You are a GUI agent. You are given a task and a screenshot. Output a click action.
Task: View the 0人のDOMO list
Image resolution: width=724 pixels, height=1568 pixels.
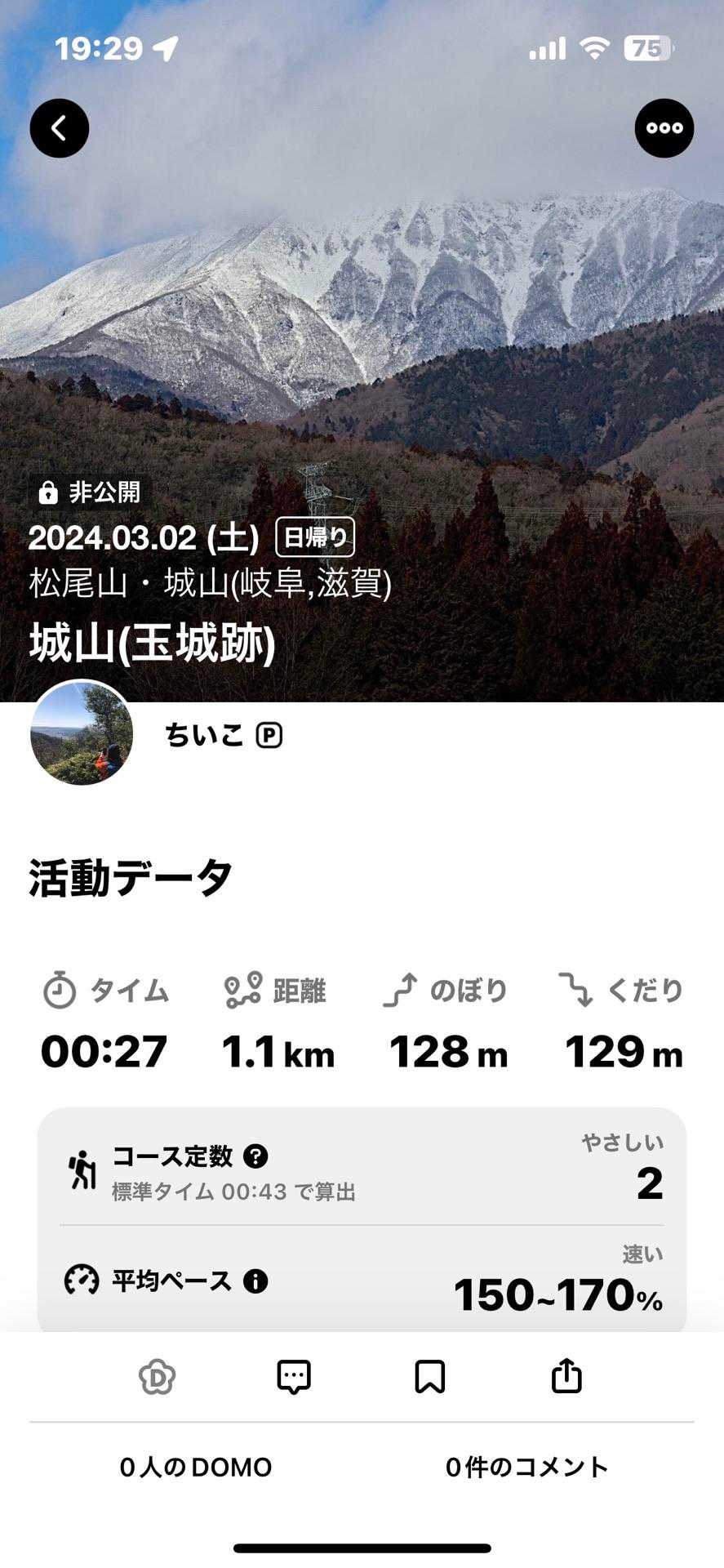pyautogui.click(x=196, y=1468)
